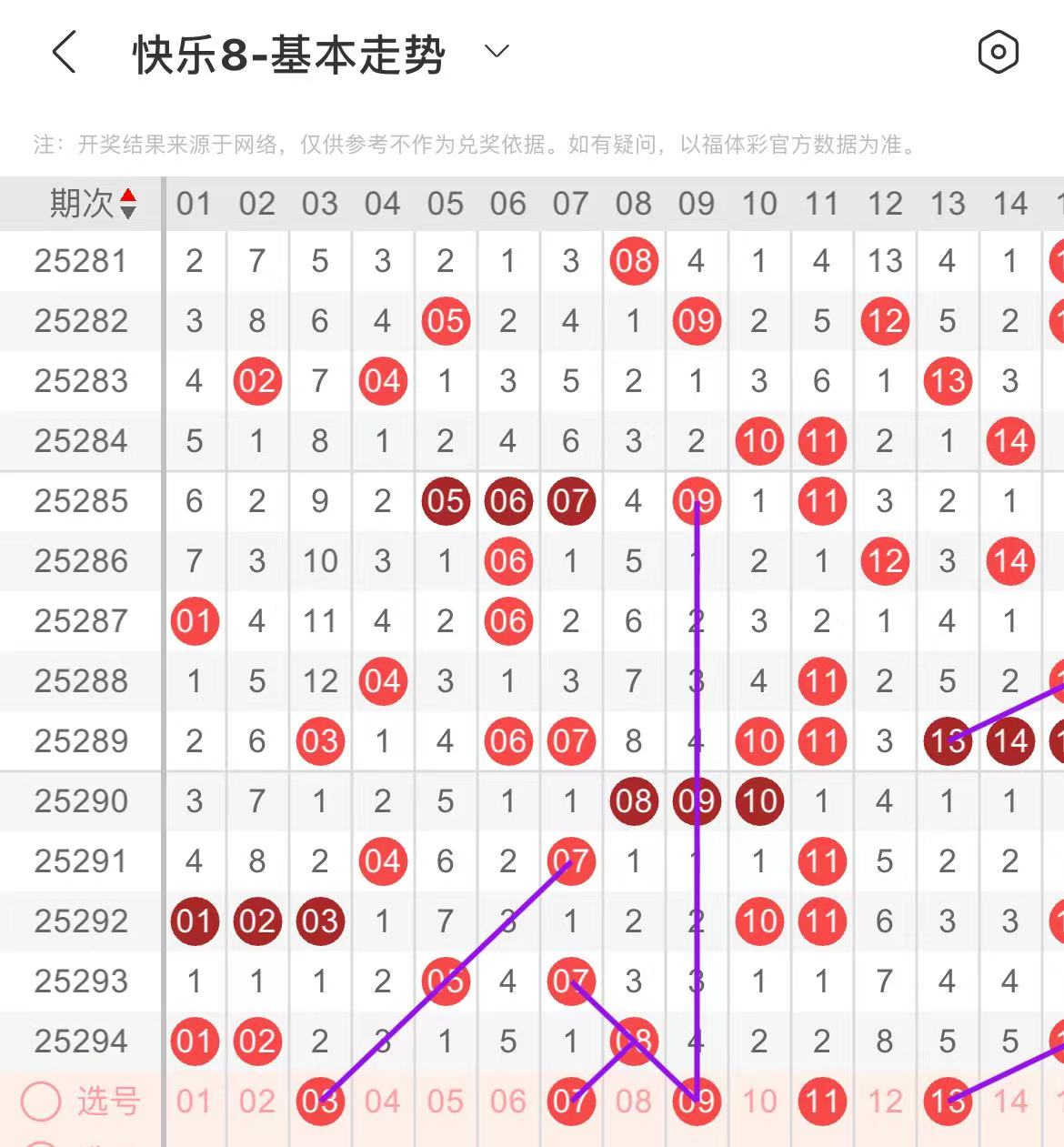Pick number 14 in the 选号 row
This screenshot has width=1064, height=1147.
(x=1010, y=1102)
